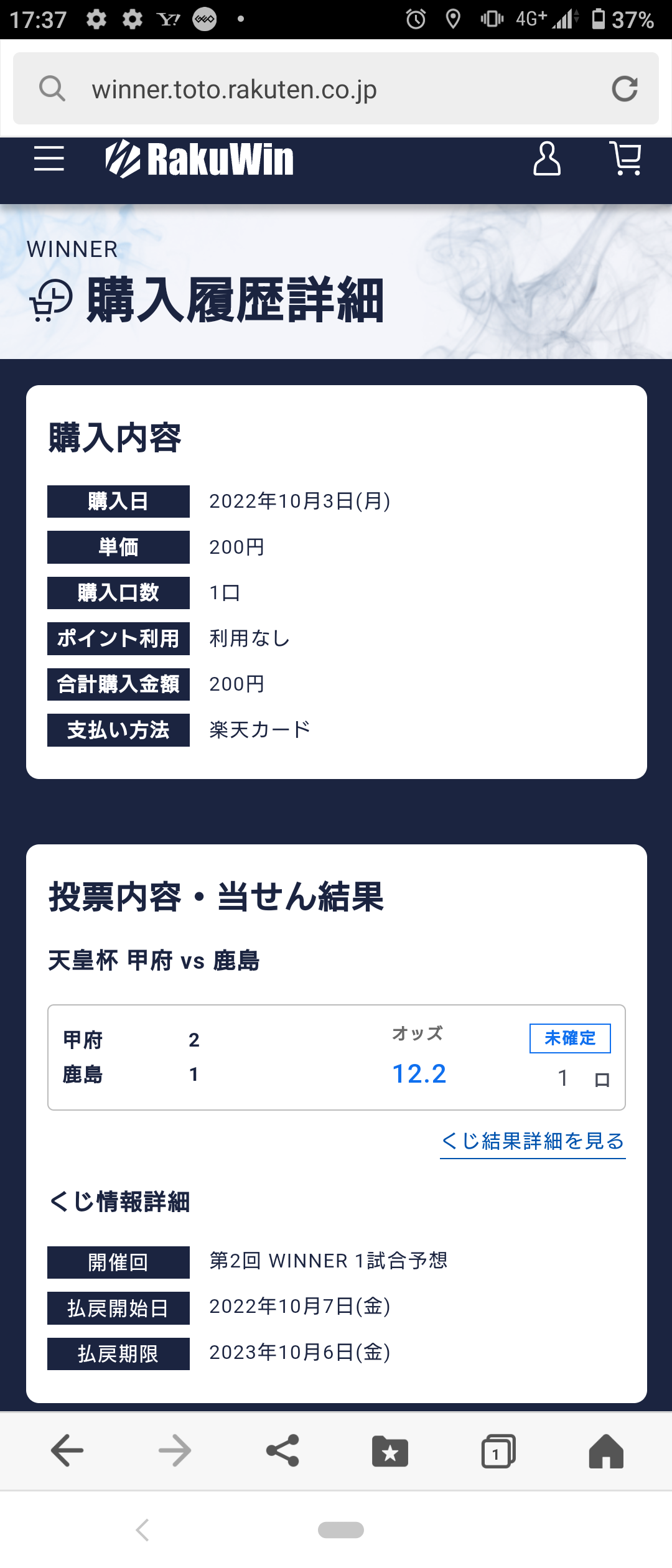This screenshot has height=1568, width=672.
Task: Open the shopping cart
Action: click(625, 159)
